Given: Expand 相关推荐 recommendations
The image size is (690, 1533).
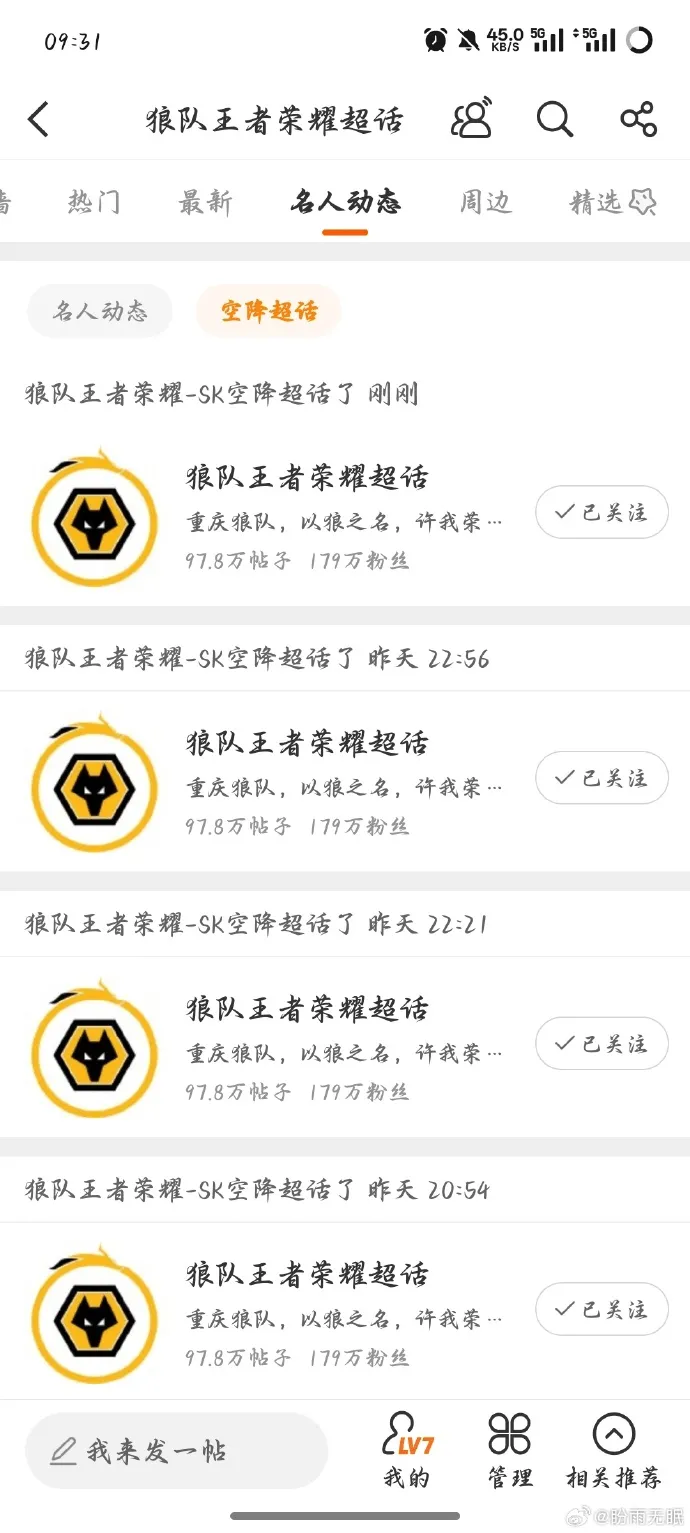Looking at the screenshot, I should (x=613, y=1451).
